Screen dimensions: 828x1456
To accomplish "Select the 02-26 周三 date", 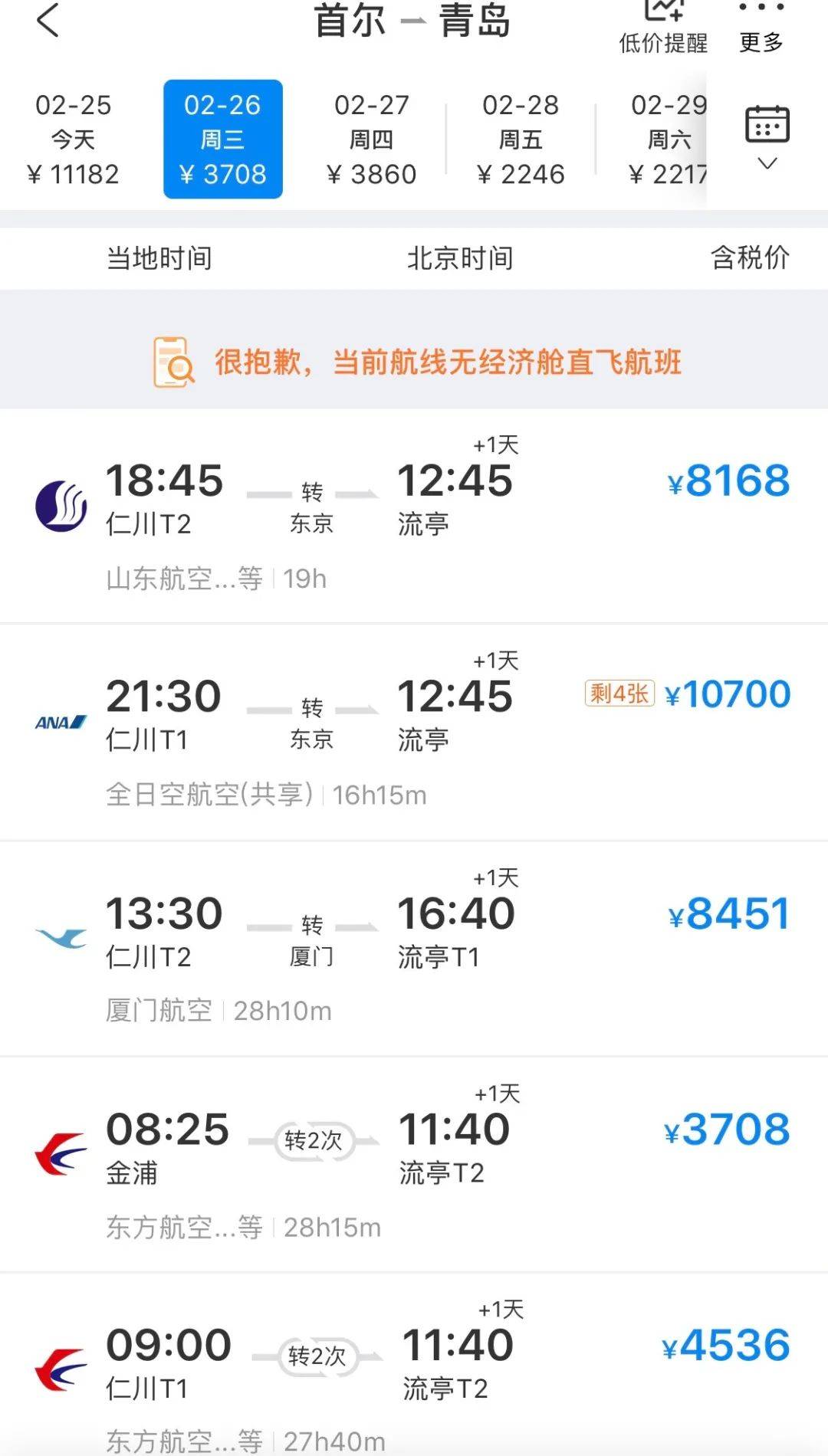I will coord(223,139).
